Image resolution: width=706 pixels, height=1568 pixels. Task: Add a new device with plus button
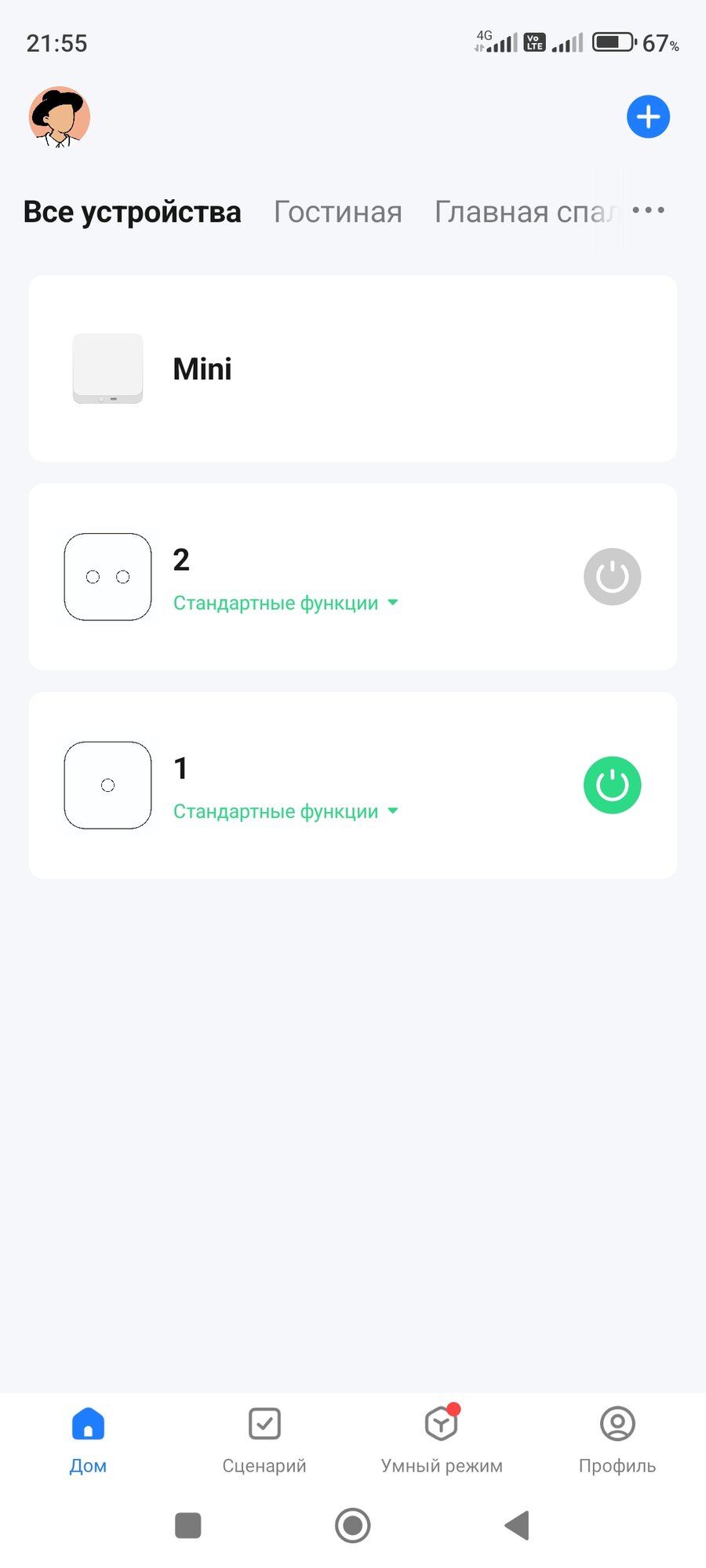pos(648,117)
